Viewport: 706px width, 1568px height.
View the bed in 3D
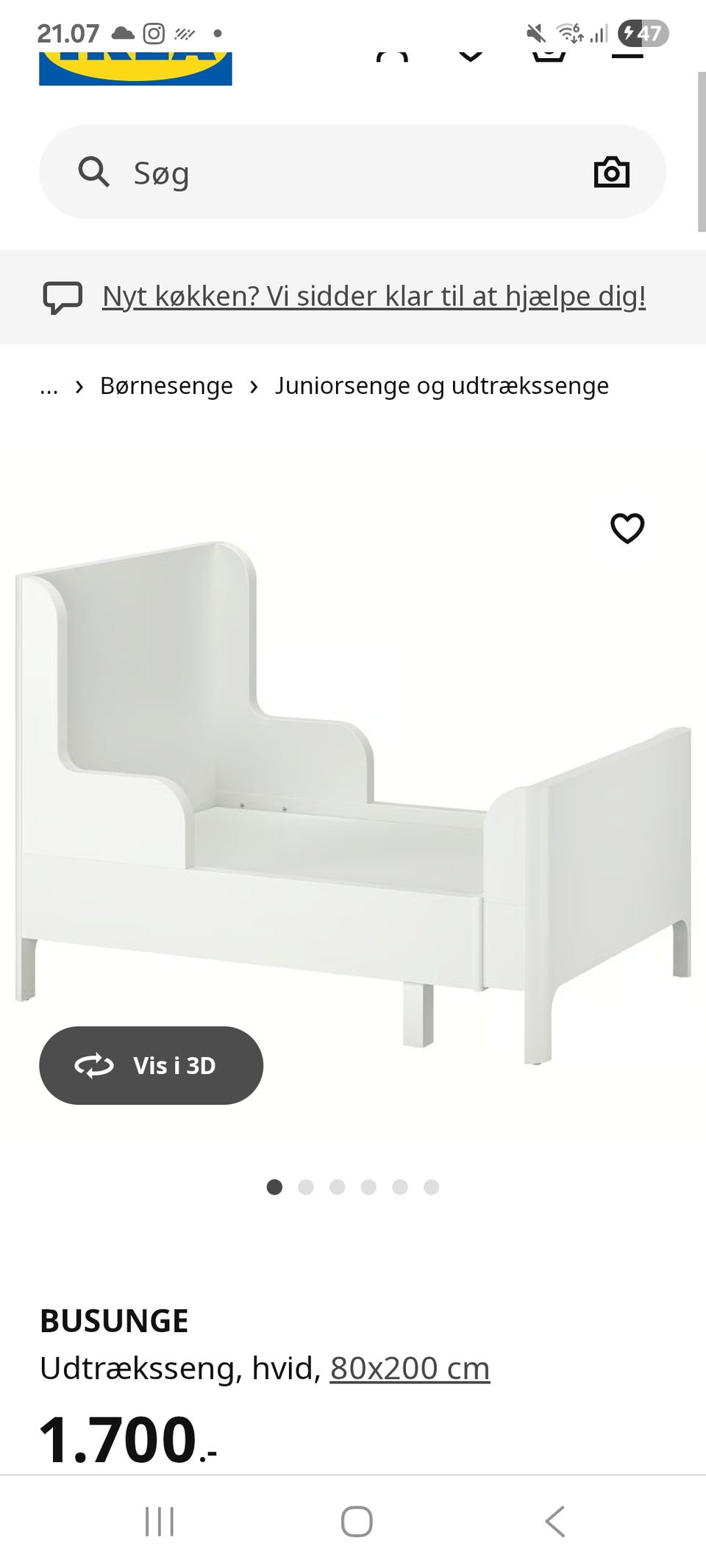(x=151, y=1065)
